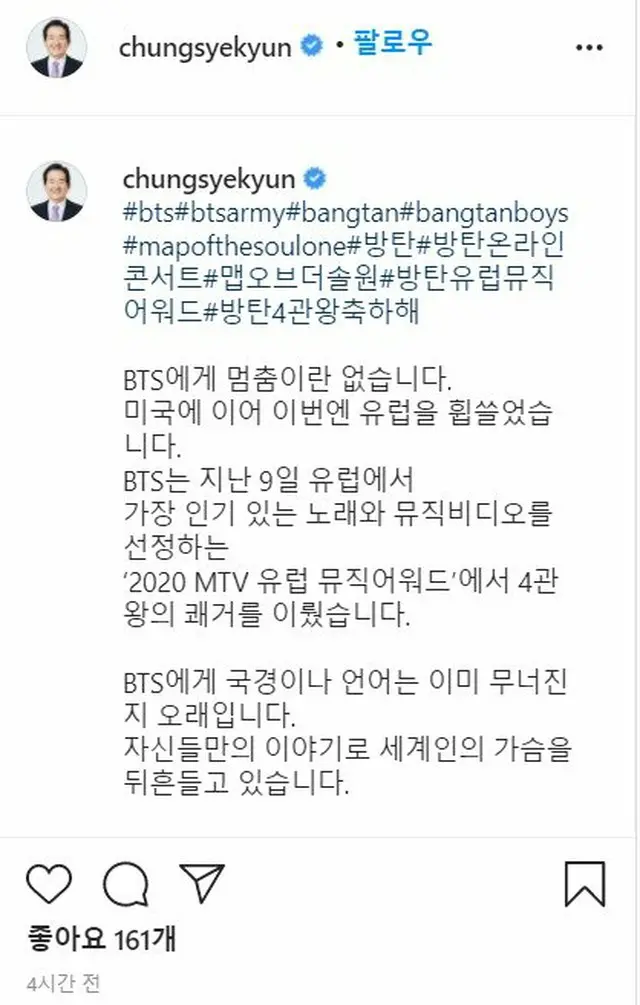640x1005 pixels.
Task: Open comments via the speech bubble icon
Action: click(126, 884)
